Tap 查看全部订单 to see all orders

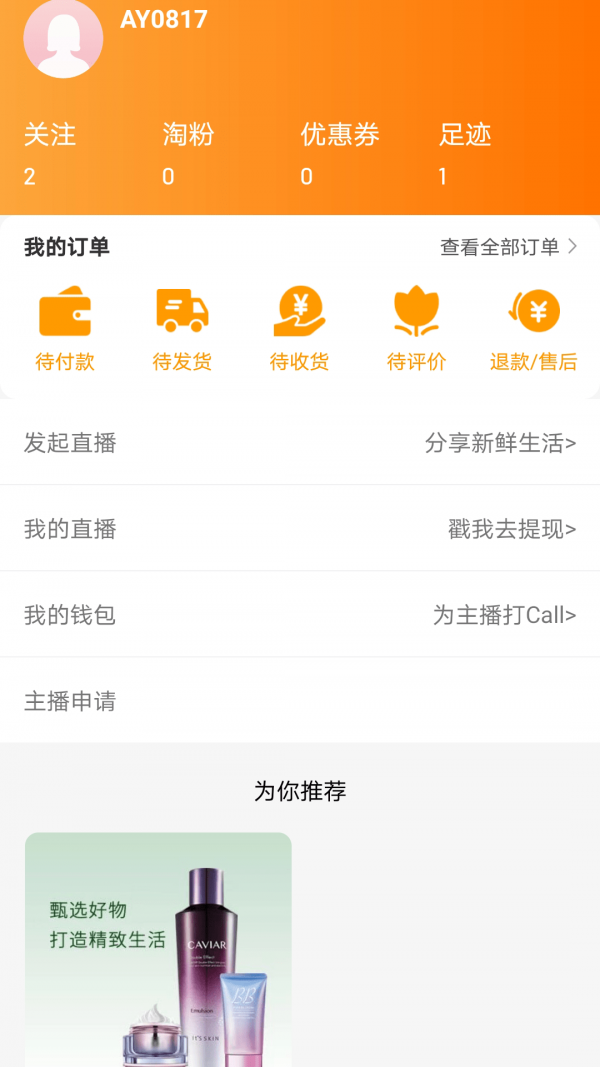(508, 247)
